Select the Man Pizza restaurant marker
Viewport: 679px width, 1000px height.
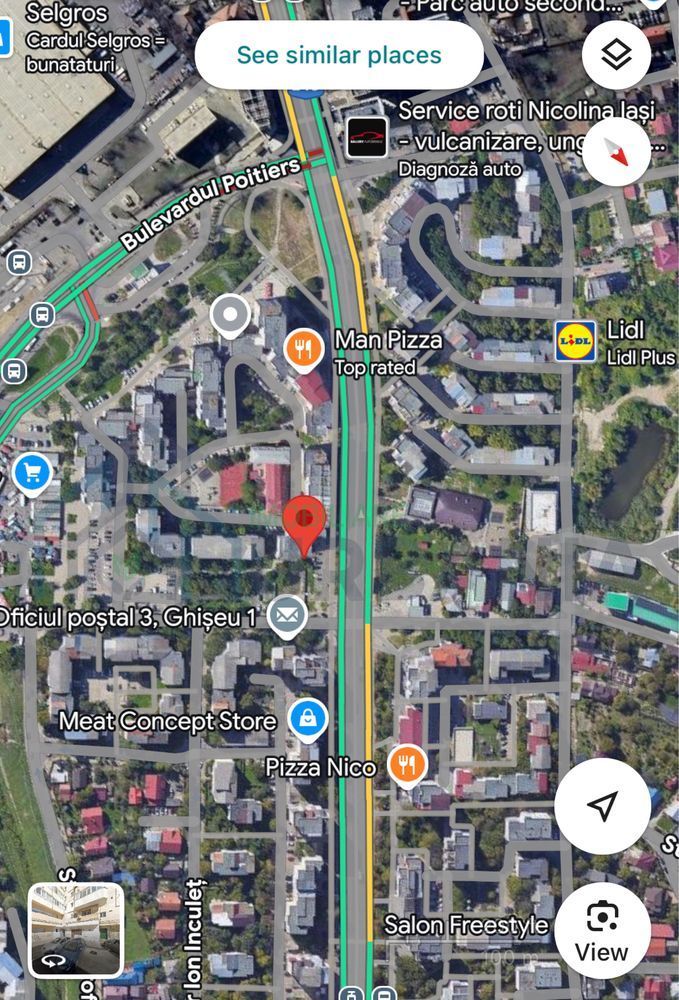tap(303, 349)
